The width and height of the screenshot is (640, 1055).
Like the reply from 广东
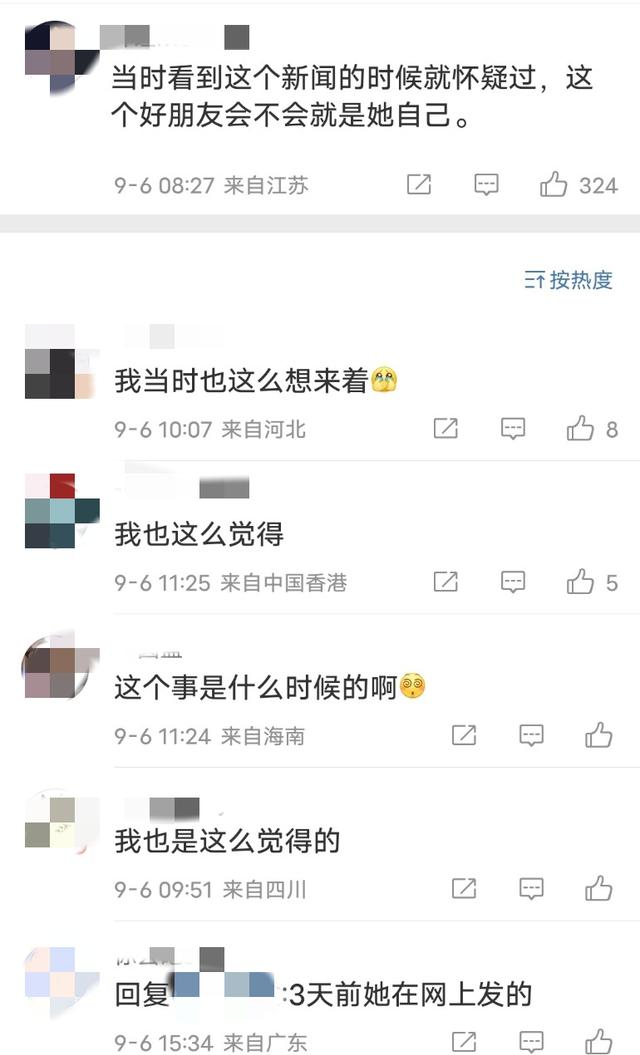(x=598, y=1041)
